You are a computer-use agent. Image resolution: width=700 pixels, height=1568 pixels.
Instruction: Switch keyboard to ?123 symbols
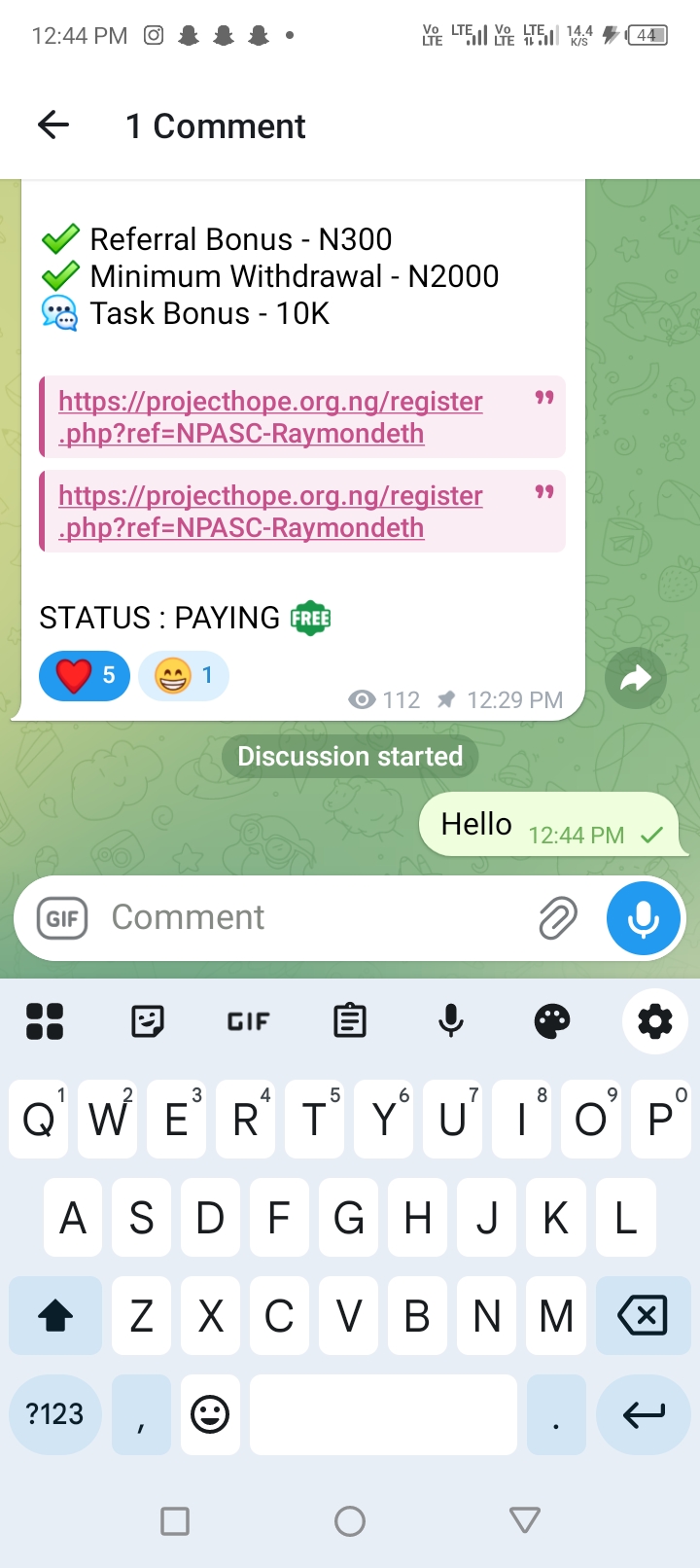coord(54,1413)
